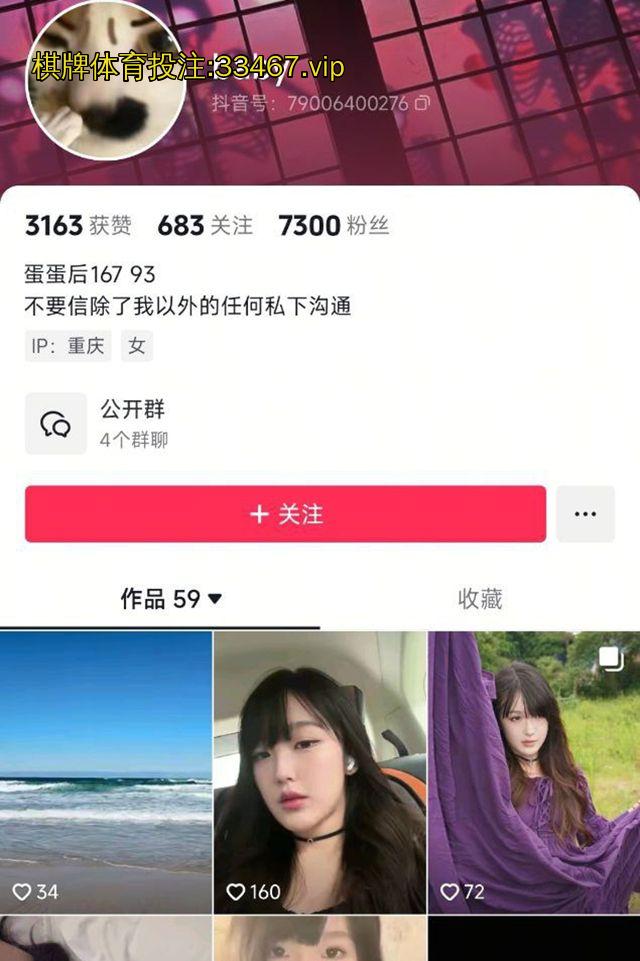Open the car selfie video with 160 likes
Viewport: 640px width, 961px height.
pos(320,770)
